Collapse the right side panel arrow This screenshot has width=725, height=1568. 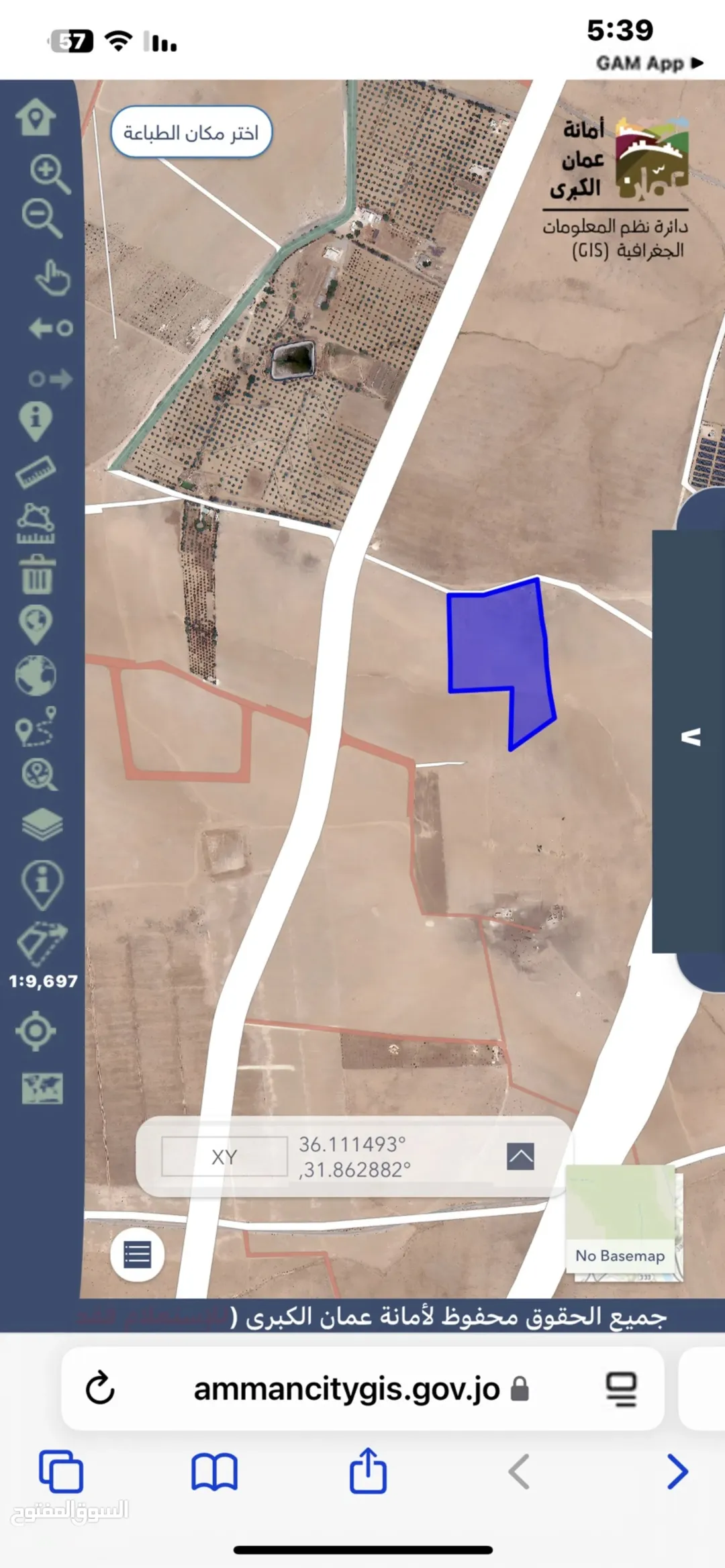[x=690, y=737]
